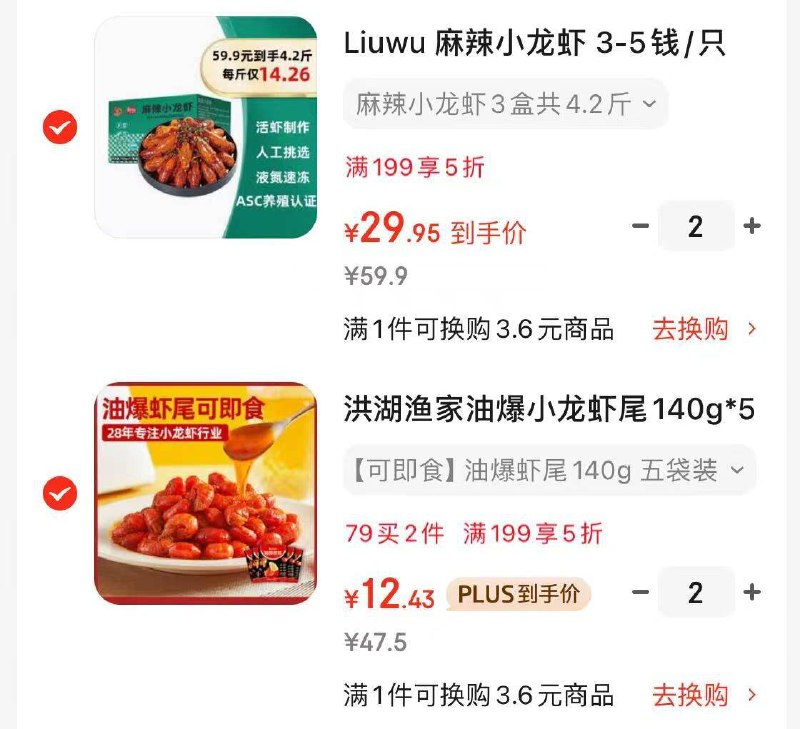Tap 去换购 under Liuwu 麻辣小龙虾

[x=704, y=329]
